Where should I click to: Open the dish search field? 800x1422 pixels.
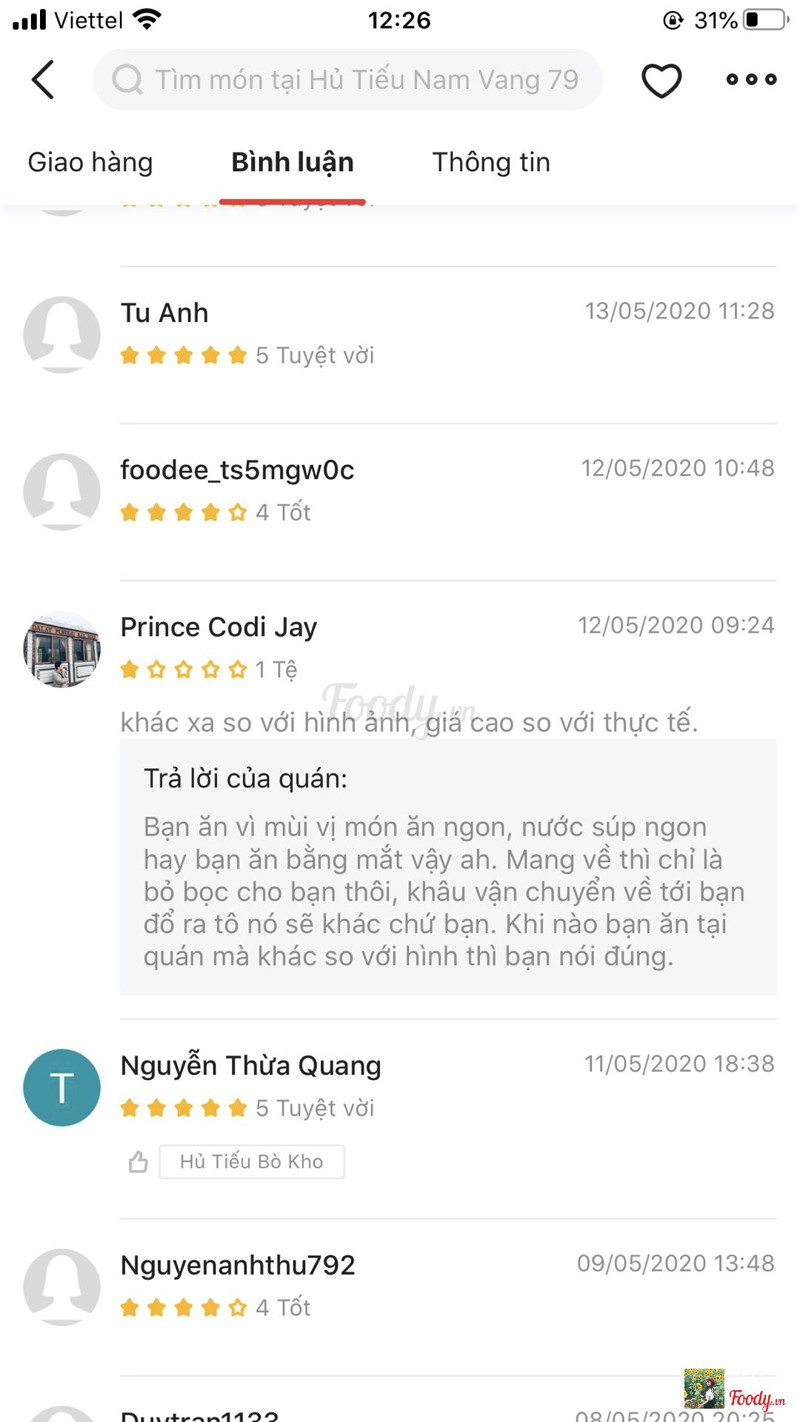[348, 80]
